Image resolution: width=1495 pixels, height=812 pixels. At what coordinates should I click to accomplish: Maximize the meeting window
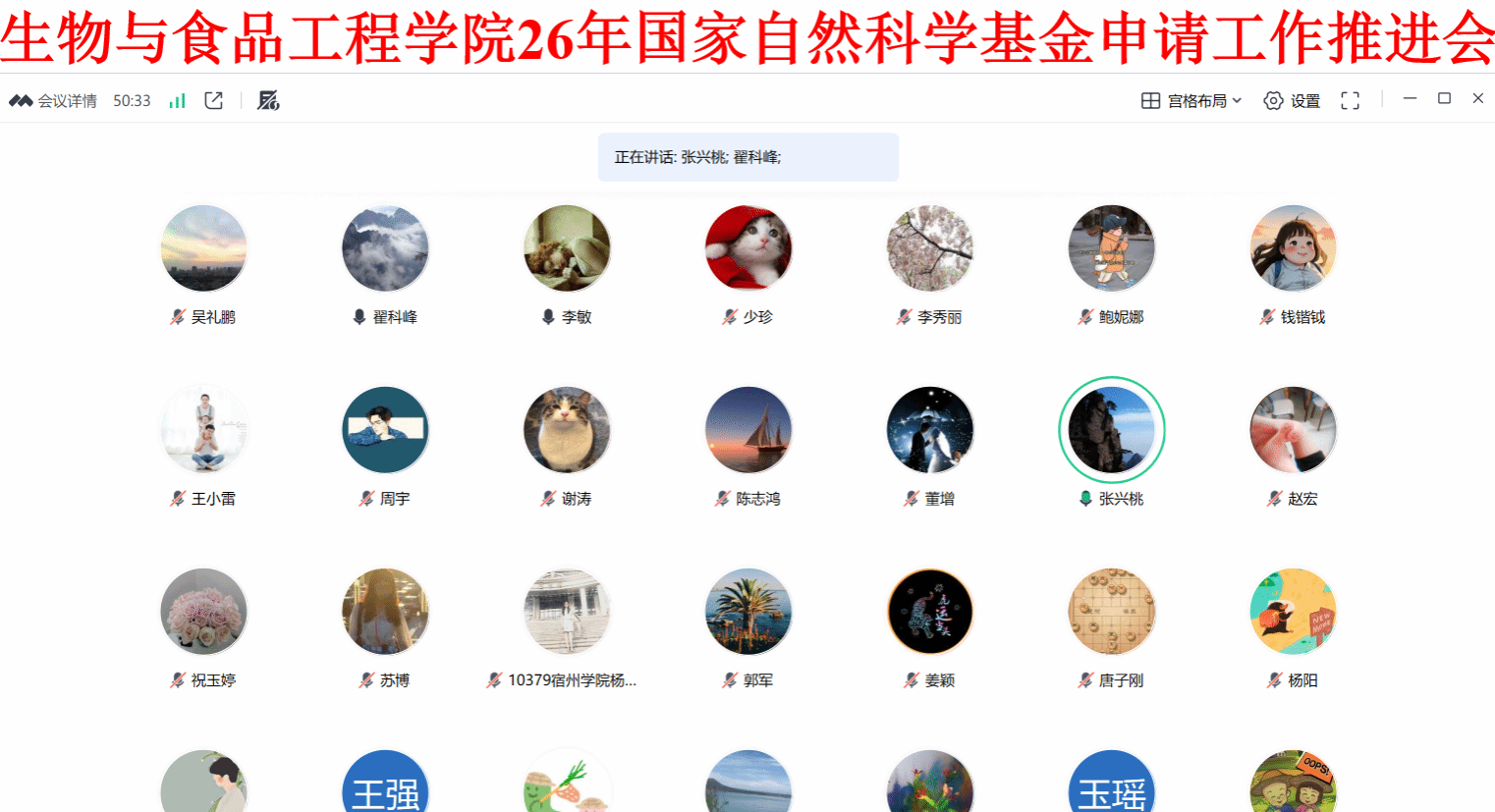point(1444,98)
